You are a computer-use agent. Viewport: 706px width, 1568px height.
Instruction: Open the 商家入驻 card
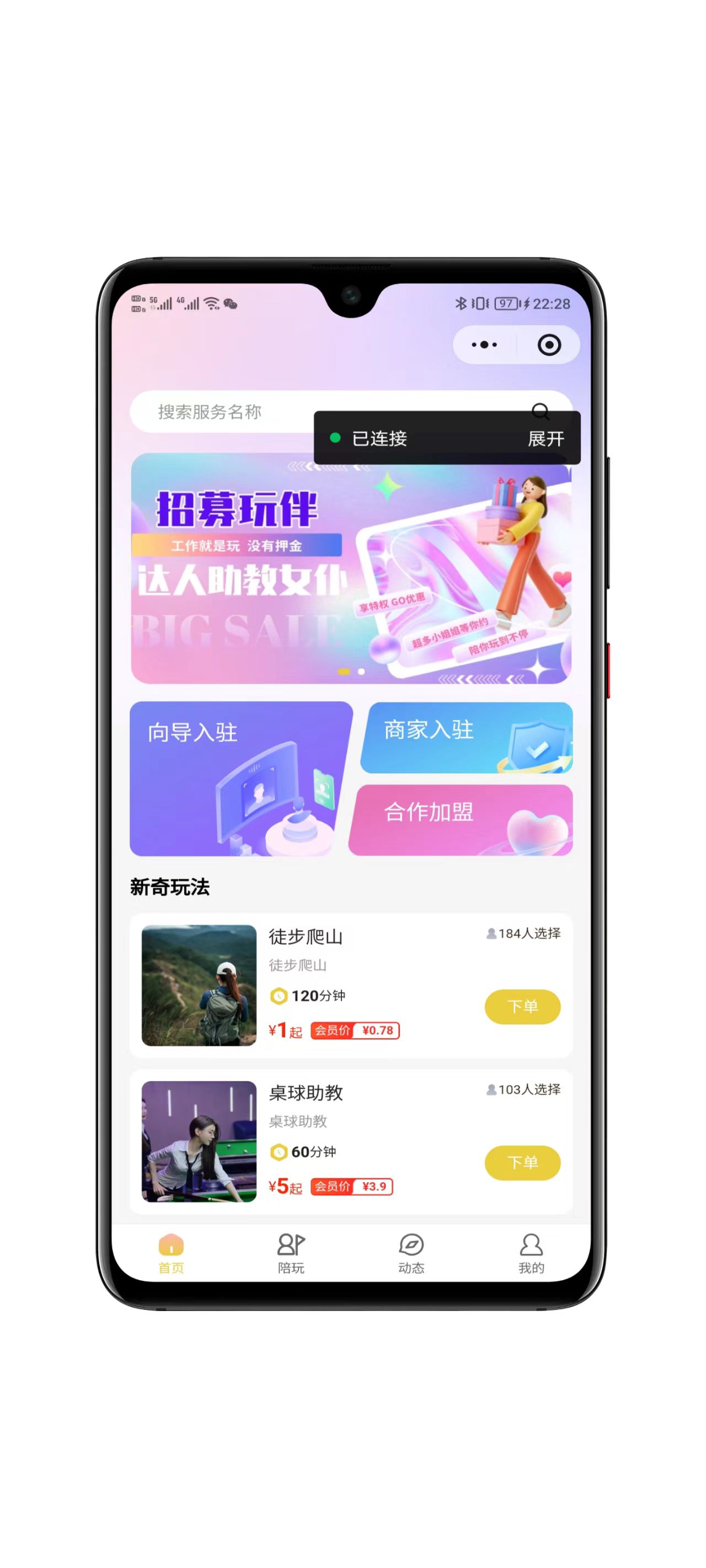click(x=466, y=737)
